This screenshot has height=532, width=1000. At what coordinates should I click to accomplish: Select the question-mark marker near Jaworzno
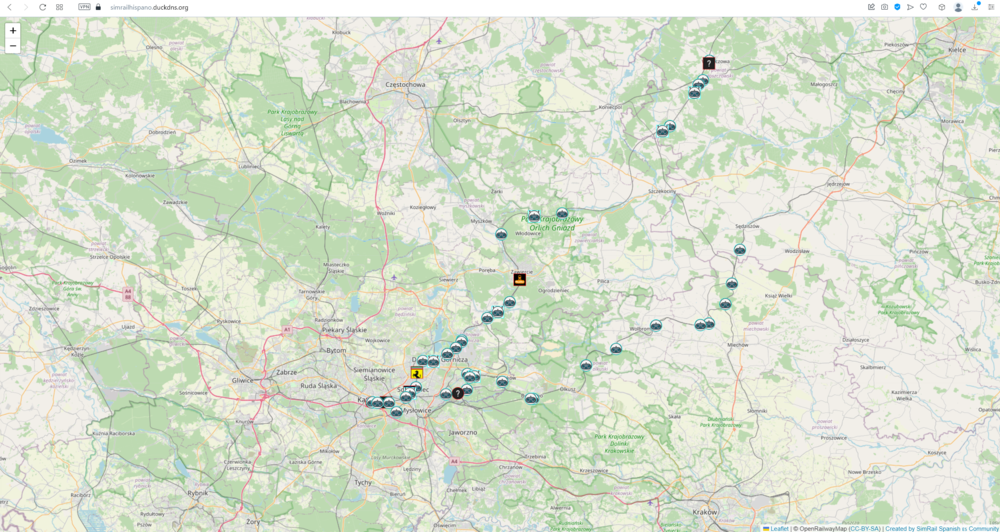click(458, 393)
